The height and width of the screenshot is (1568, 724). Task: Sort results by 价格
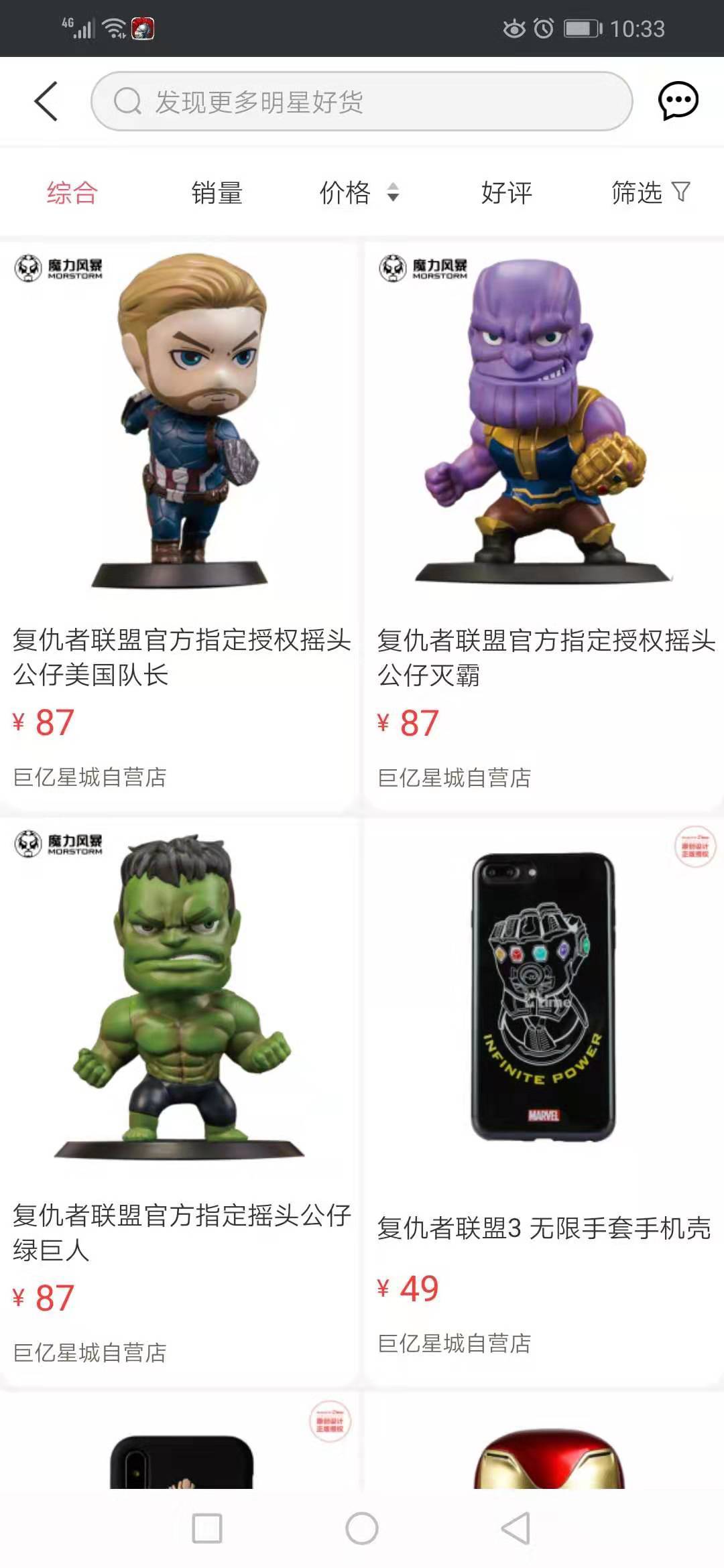359,193
